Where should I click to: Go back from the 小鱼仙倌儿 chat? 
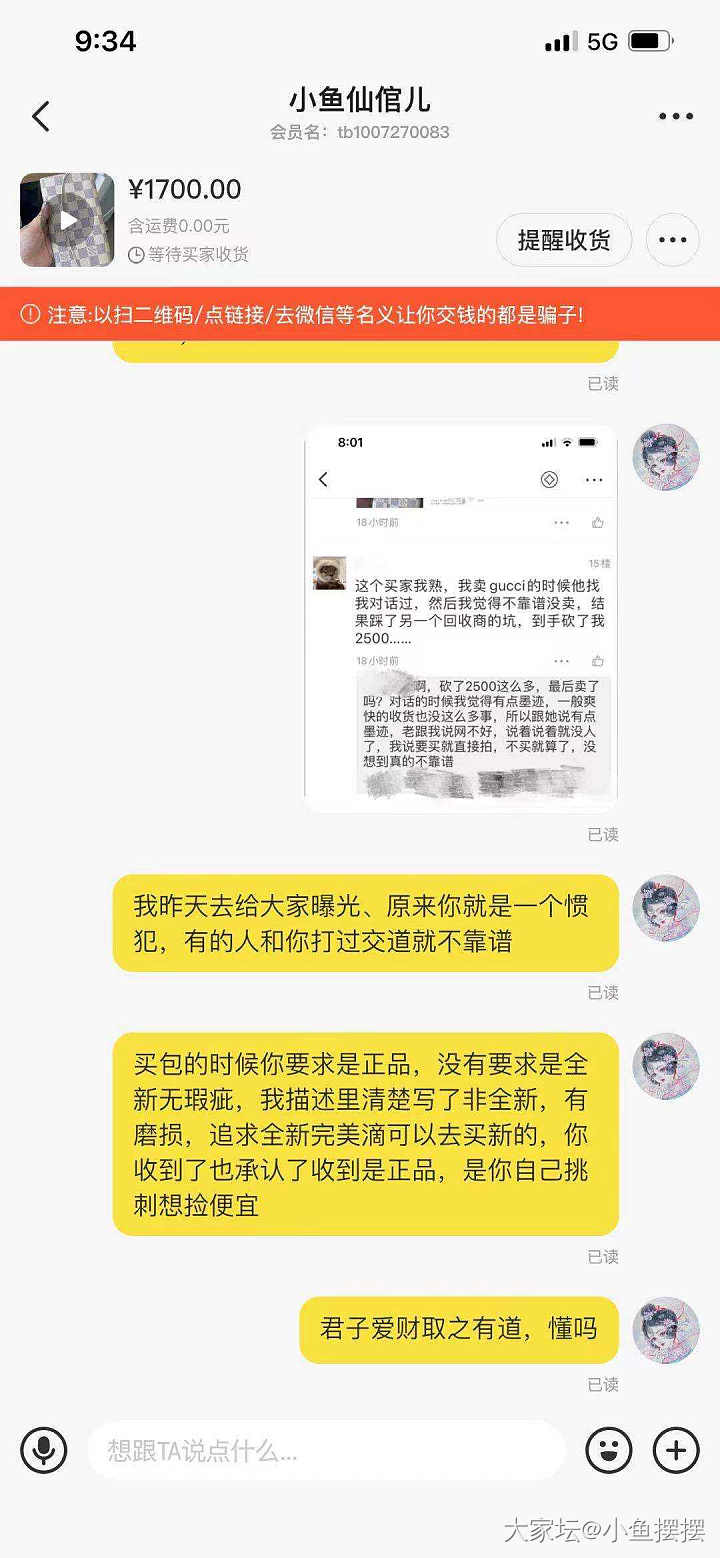coord(41,117)
